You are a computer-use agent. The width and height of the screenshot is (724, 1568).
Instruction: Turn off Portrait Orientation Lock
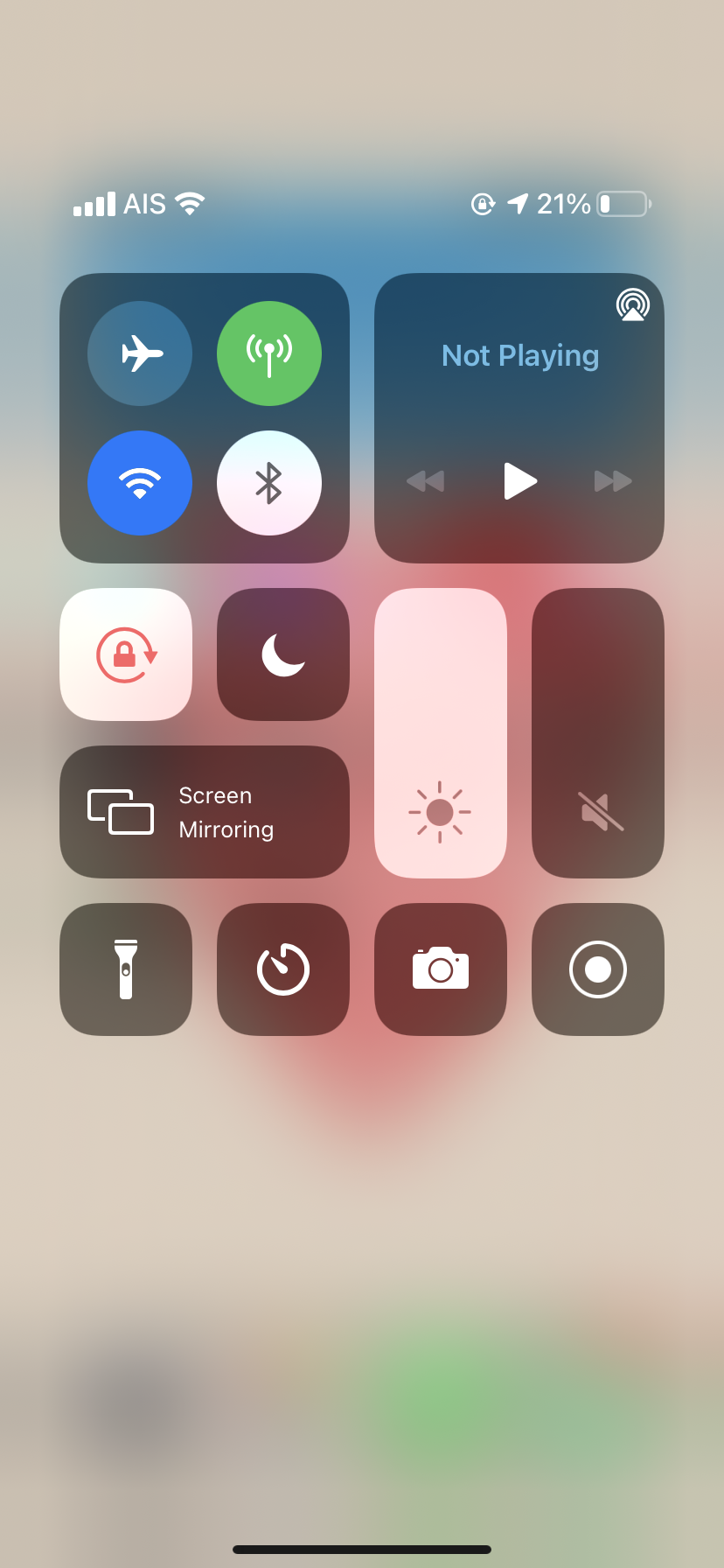click(126, 654)
